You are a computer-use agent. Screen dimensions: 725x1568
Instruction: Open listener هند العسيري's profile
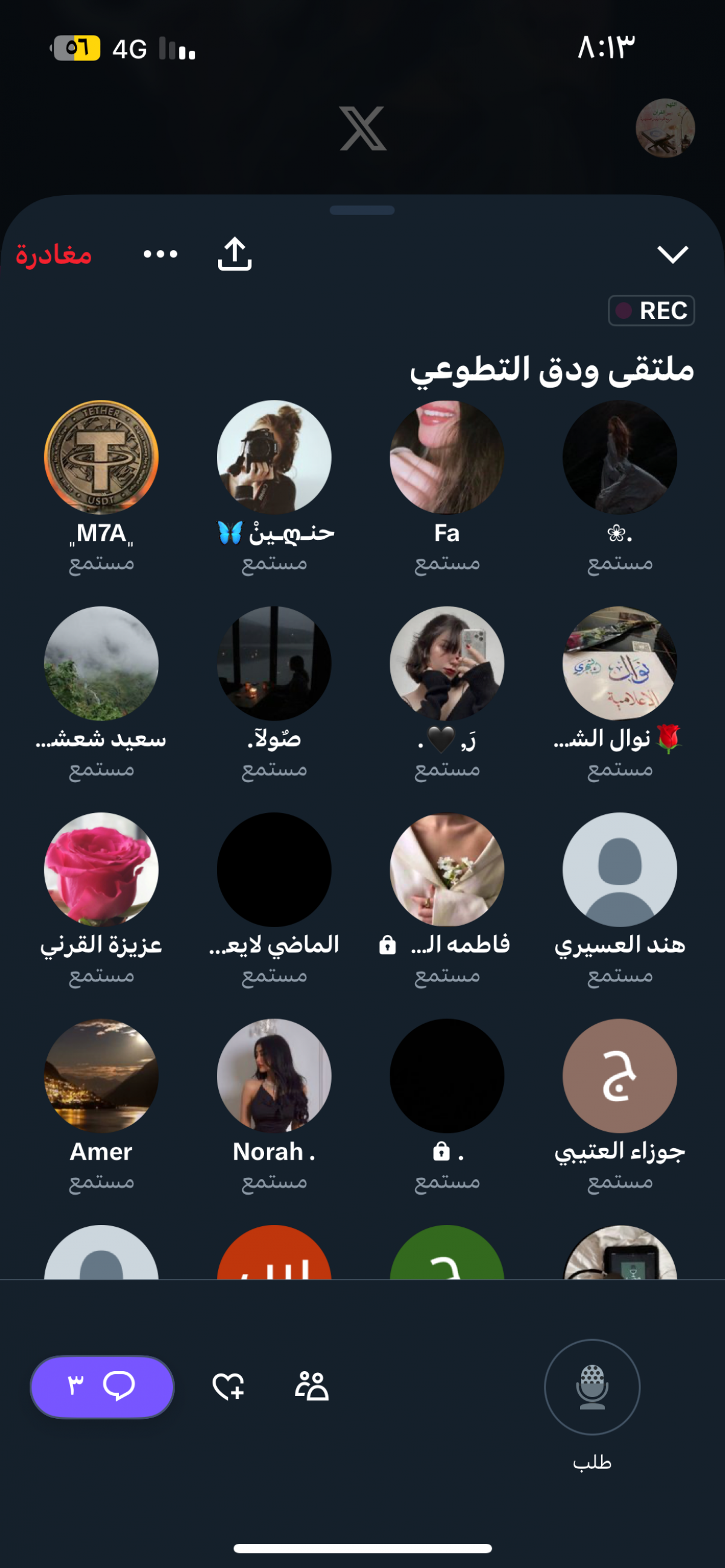(619, 870)
